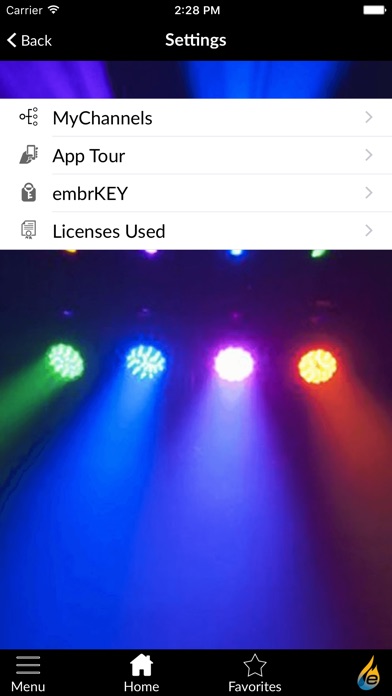Tap the flame e icon in bottom bar

[x=369, y=673]
